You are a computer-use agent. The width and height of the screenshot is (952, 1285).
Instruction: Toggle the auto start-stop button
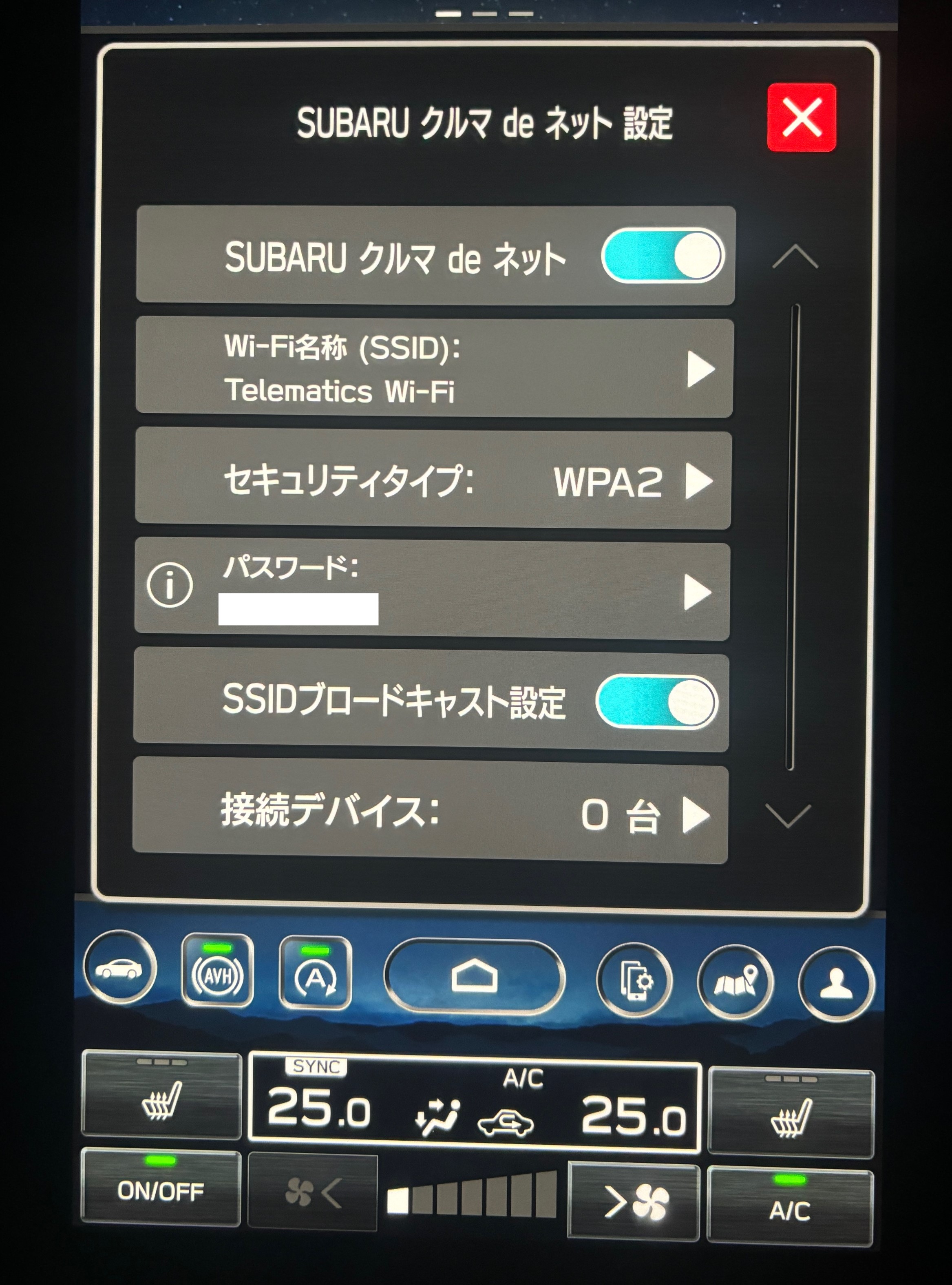click(x=315, y=973)
